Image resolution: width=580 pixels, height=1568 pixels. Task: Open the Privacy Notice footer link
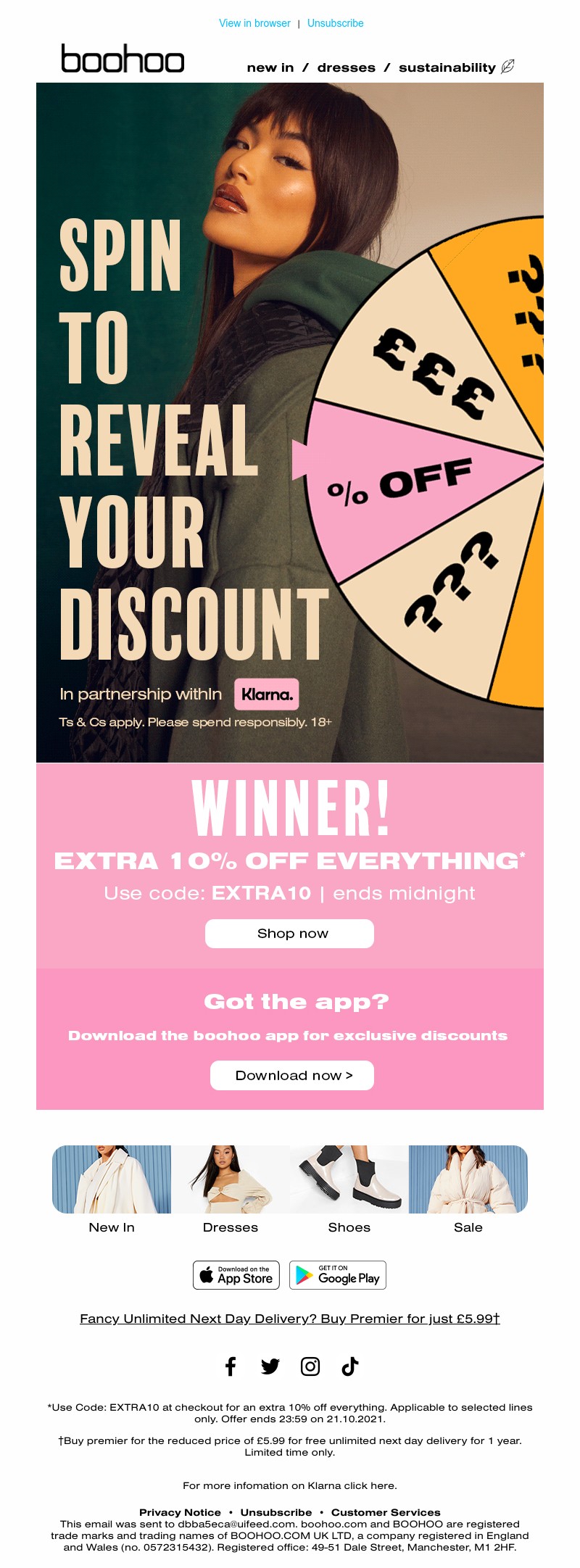[x=180, y=1512]
